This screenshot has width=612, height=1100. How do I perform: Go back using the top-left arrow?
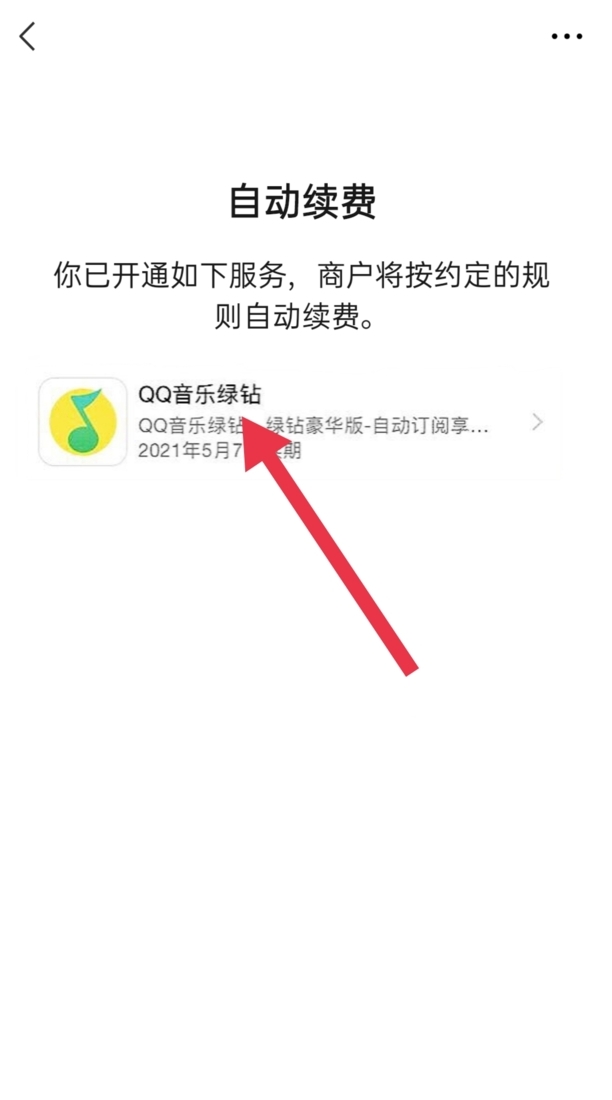point(28,37)
